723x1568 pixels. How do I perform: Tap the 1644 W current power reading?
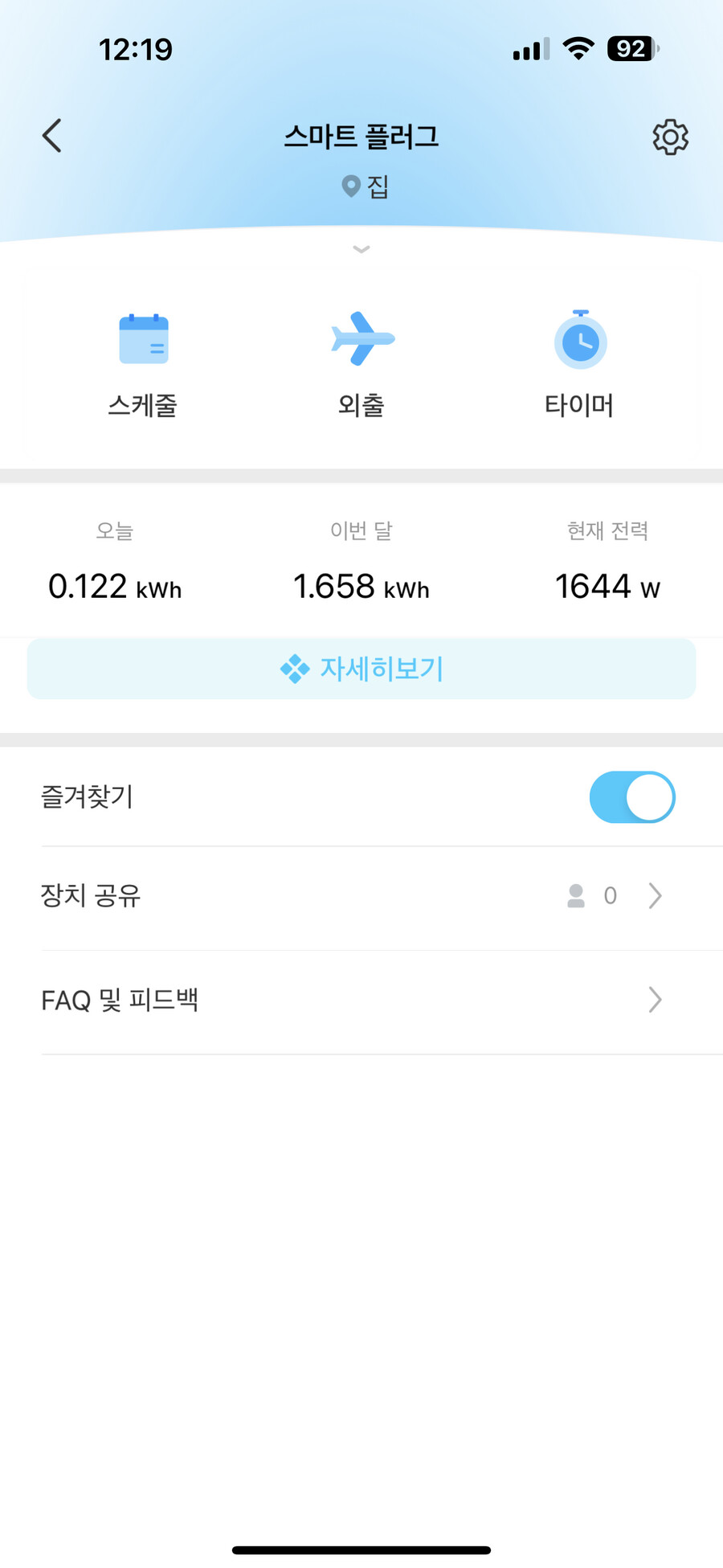click(607, 586)
